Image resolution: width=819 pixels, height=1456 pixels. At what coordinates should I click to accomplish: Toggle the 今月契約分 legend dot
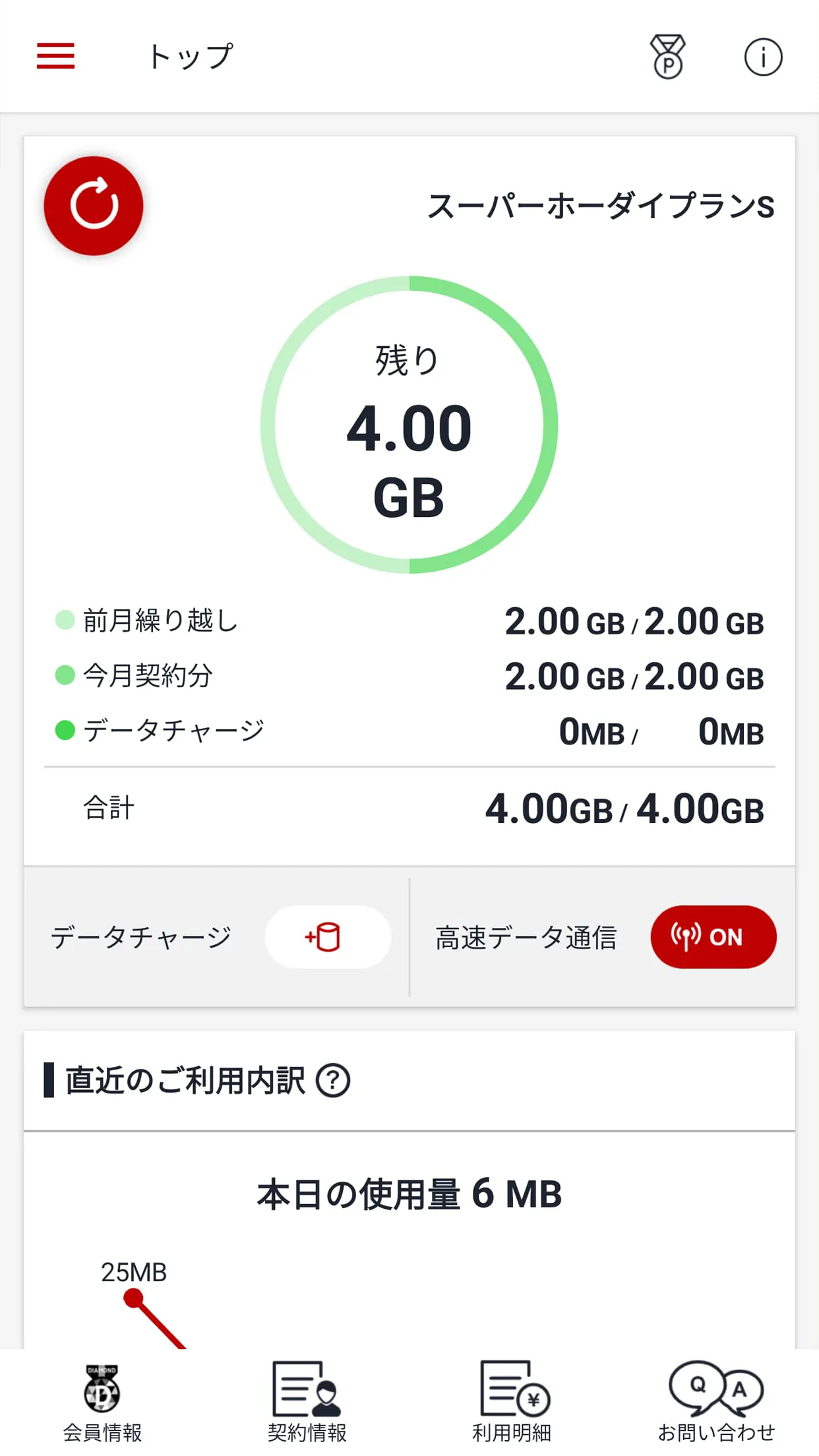(63, 675)
